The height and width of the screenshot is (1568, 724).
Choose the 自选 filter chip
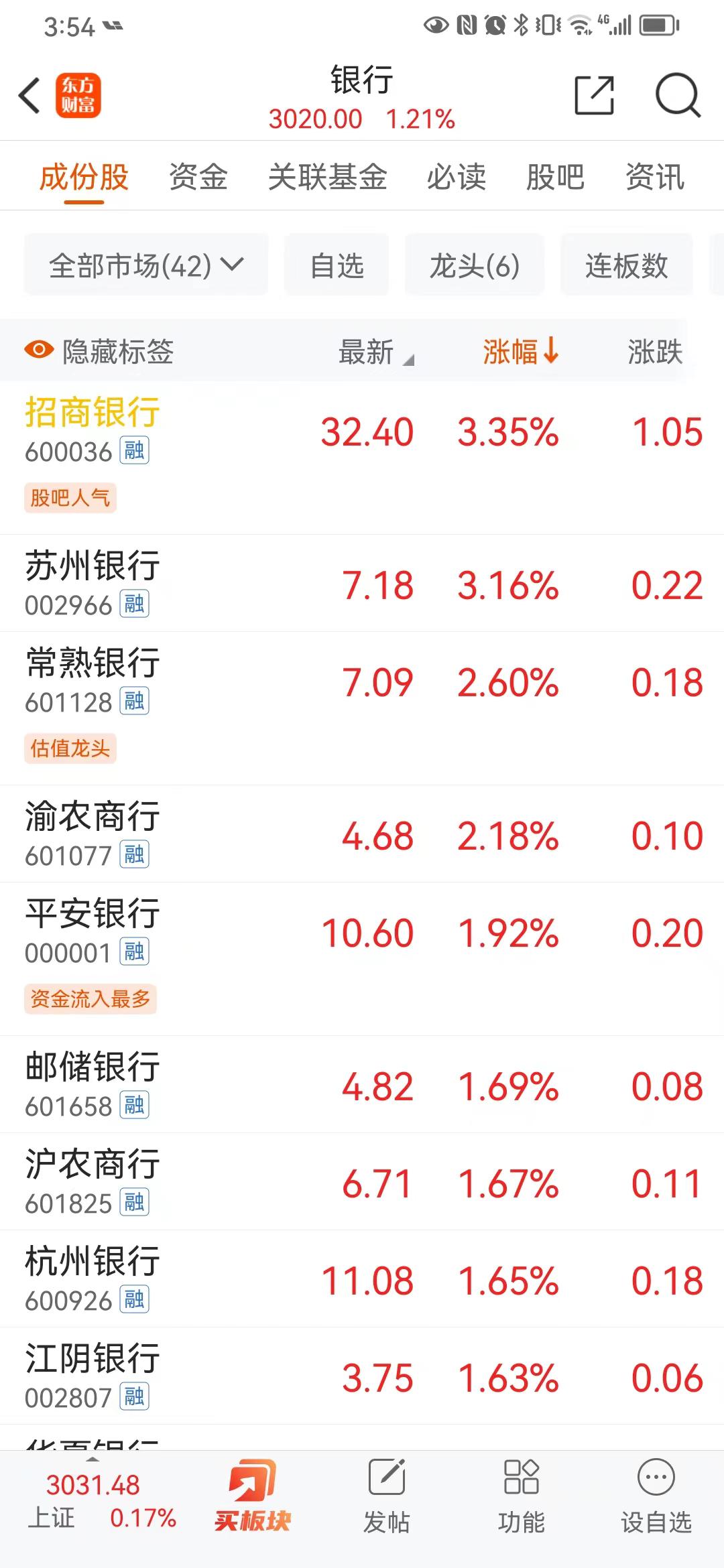click(337, 265)
